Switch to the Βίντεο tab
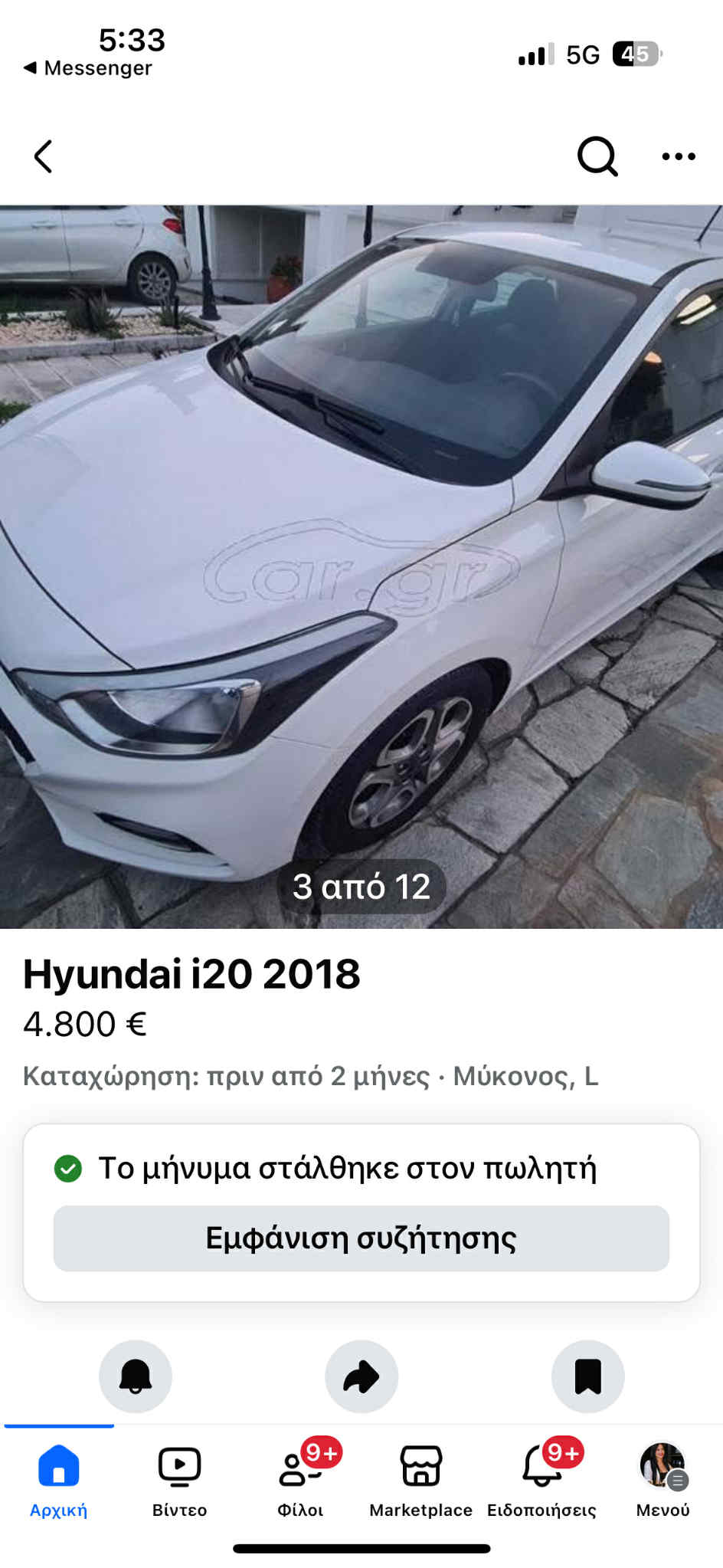Image resolution: width=723 pixels, height=1568 pixels. (179, 1481)
